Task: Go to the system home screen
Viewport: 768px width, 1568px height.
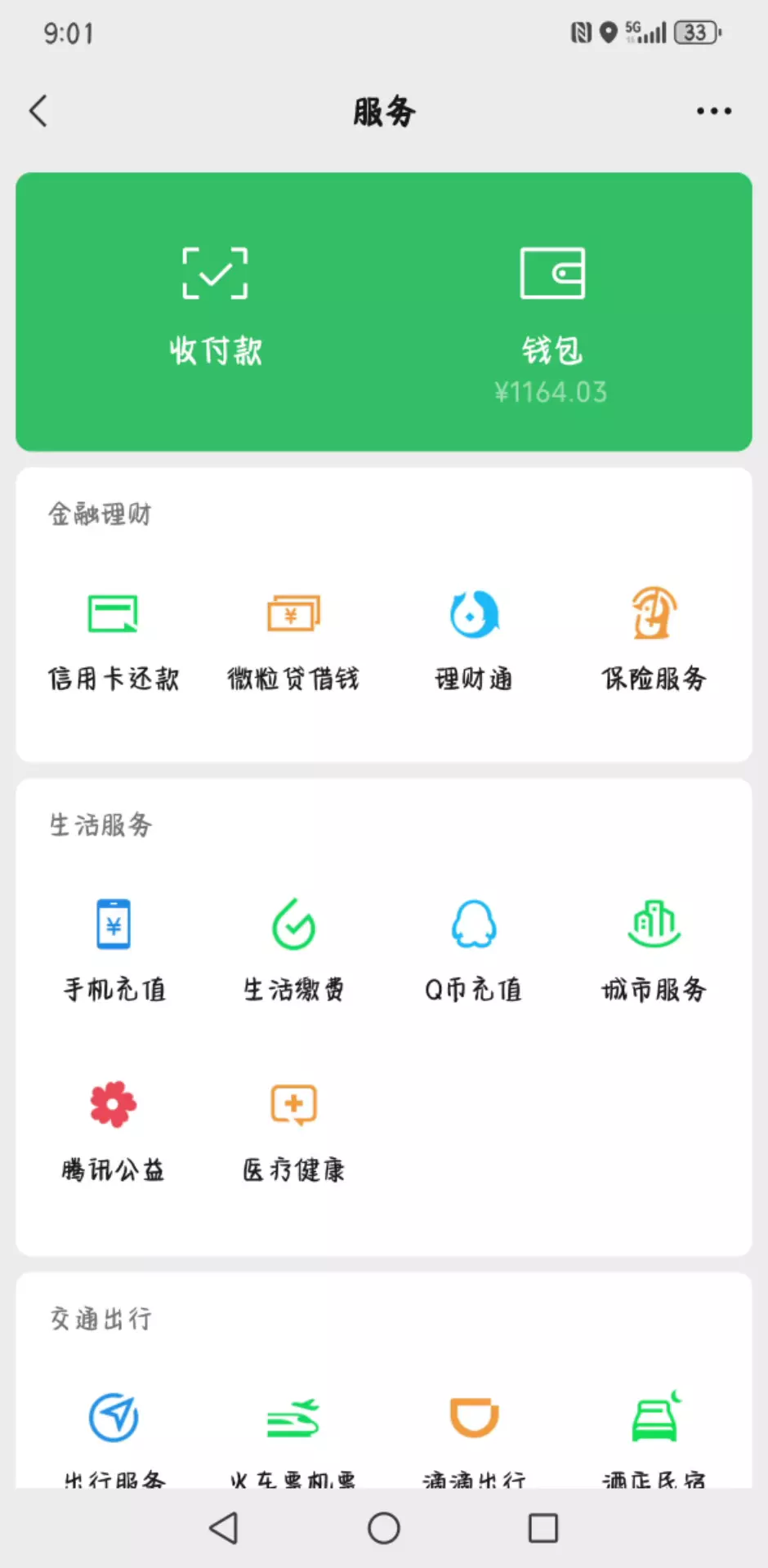Action: (383, 1528)
